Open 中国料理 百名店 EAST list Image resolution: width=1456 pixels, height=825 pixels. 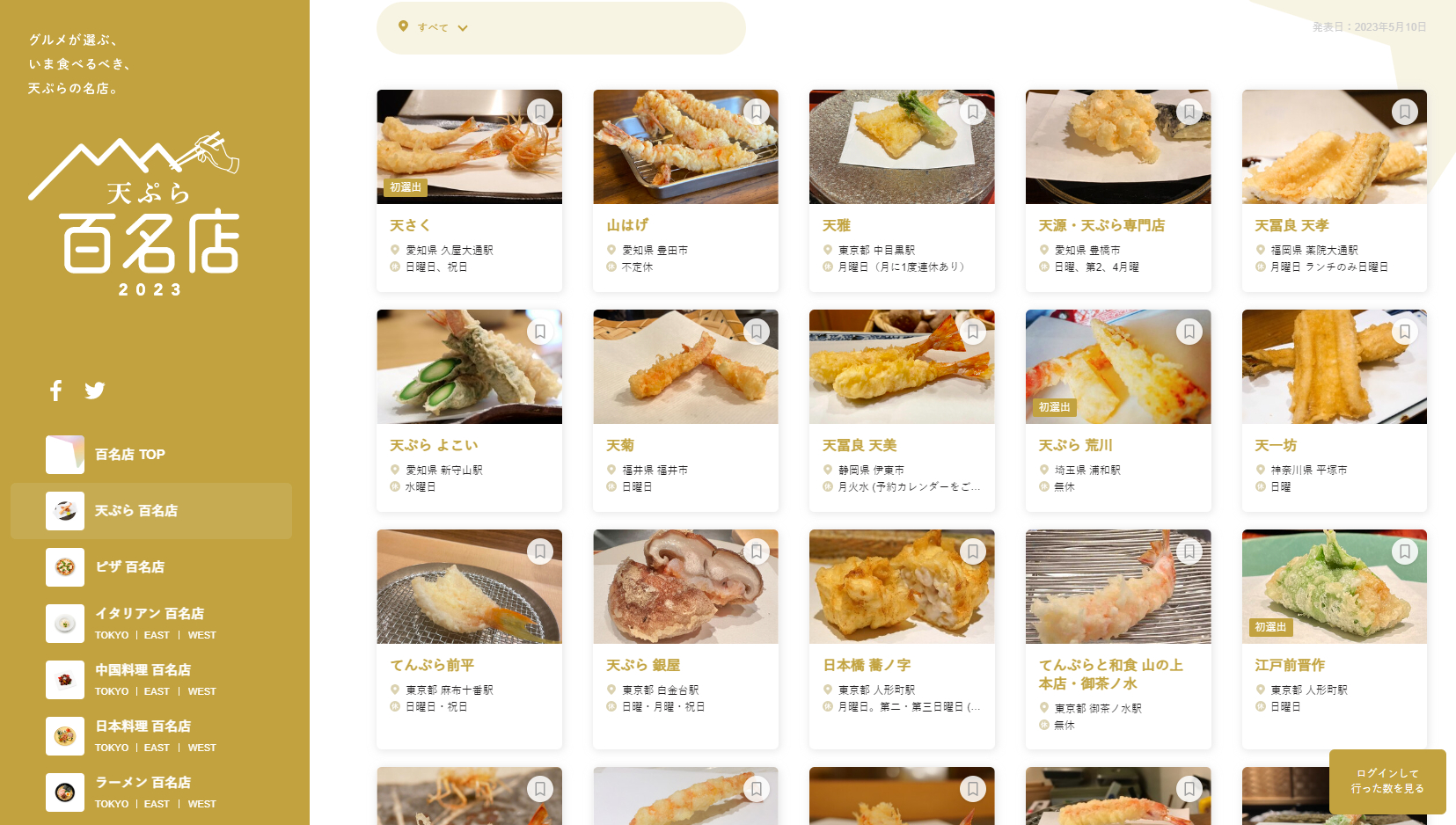157,691
